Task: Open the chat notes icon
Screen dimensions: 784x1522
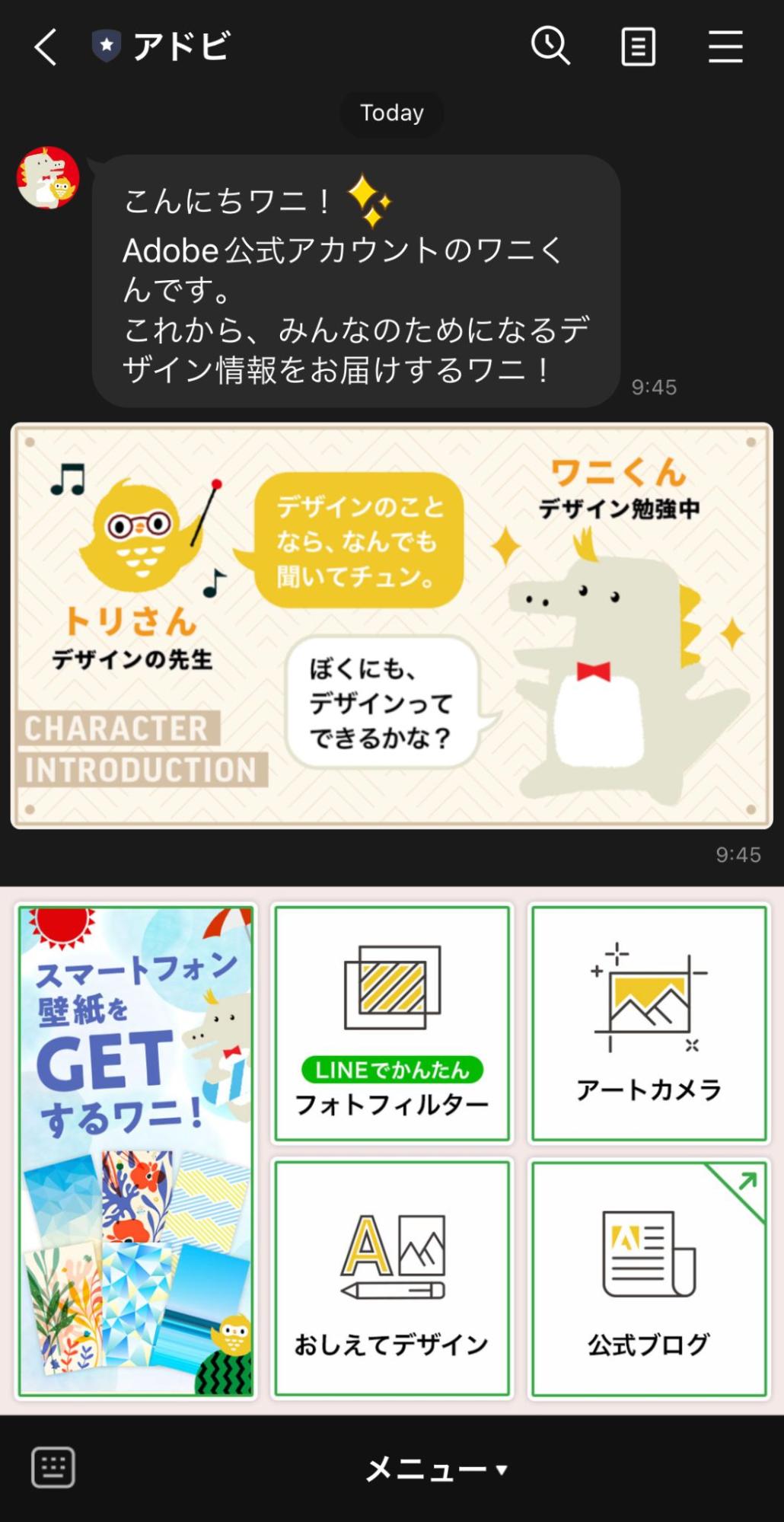Action: 638,47
